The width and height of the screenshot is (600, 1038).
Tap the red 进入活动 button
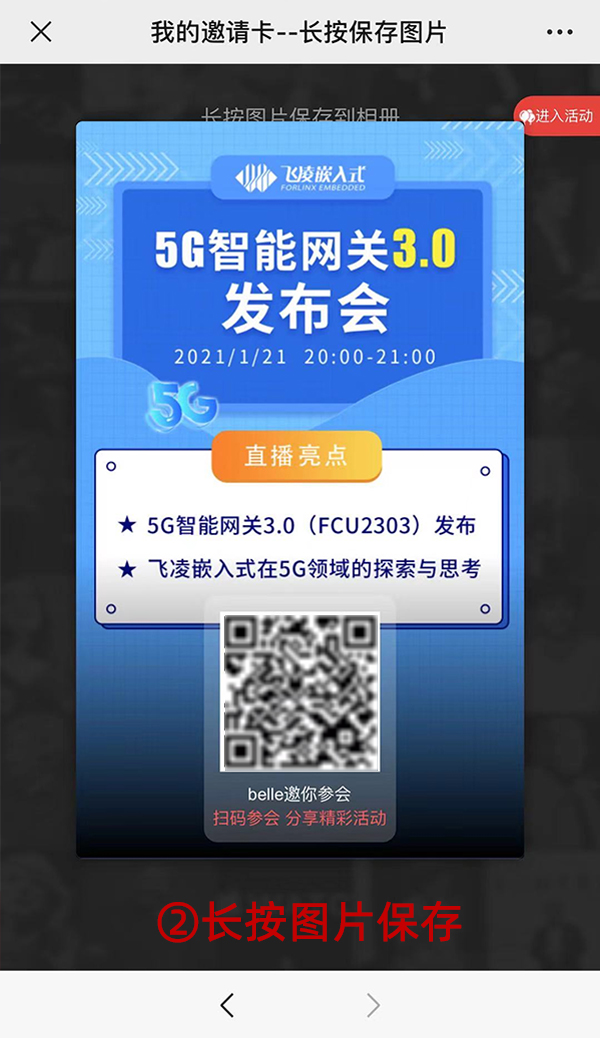tap(558, 116)
